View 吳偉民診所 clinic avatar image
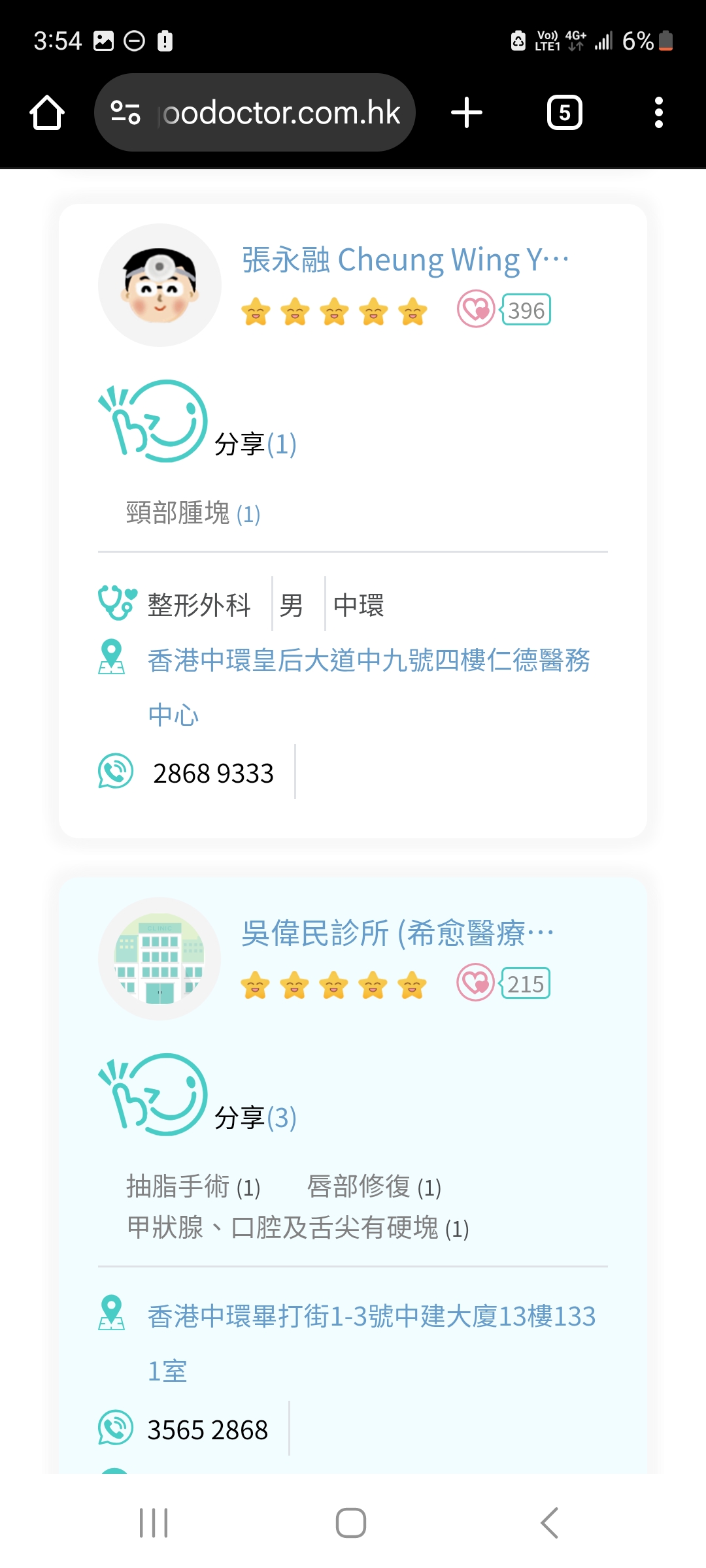This screenshot has height=1568, width=706. click(160, 958)
